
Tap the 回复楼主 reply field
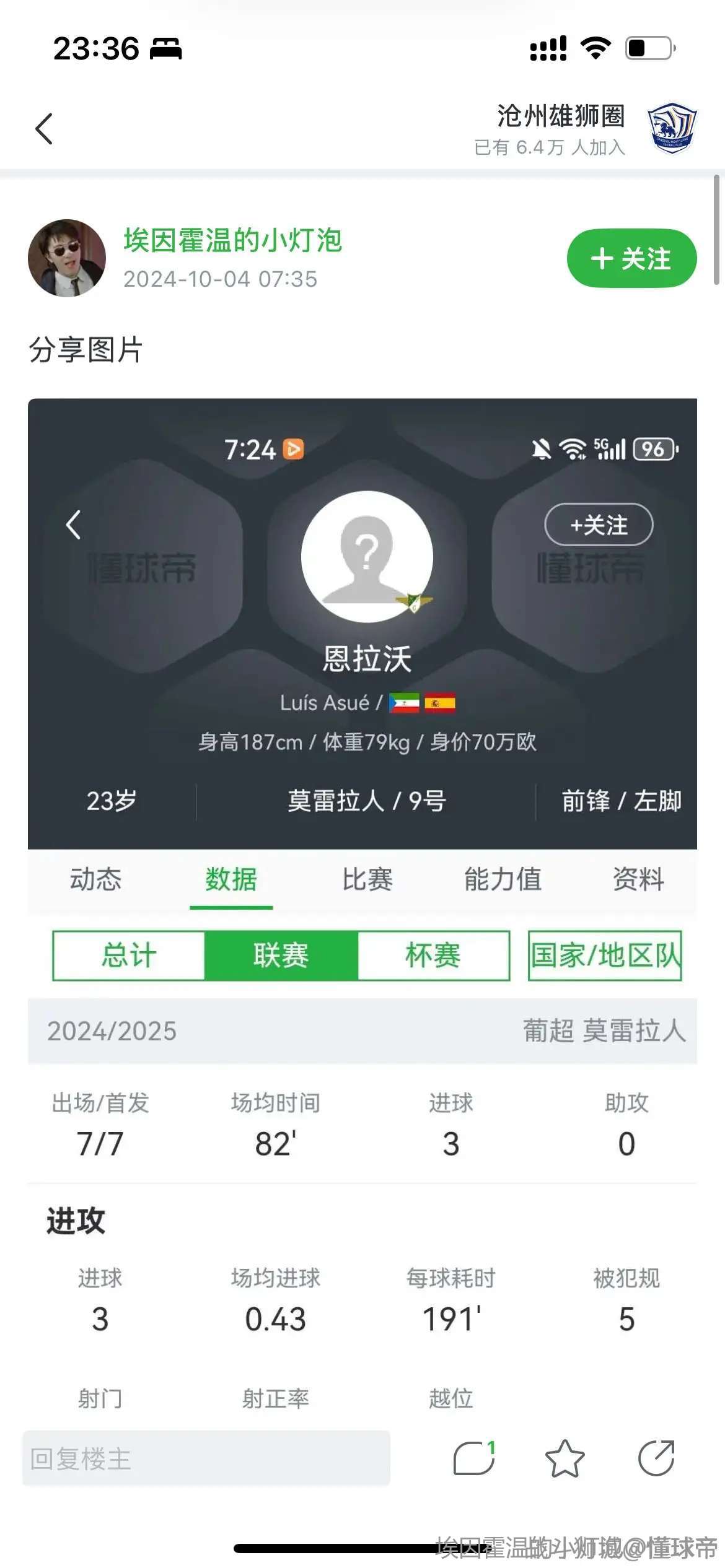click(x=206, y=1458)
